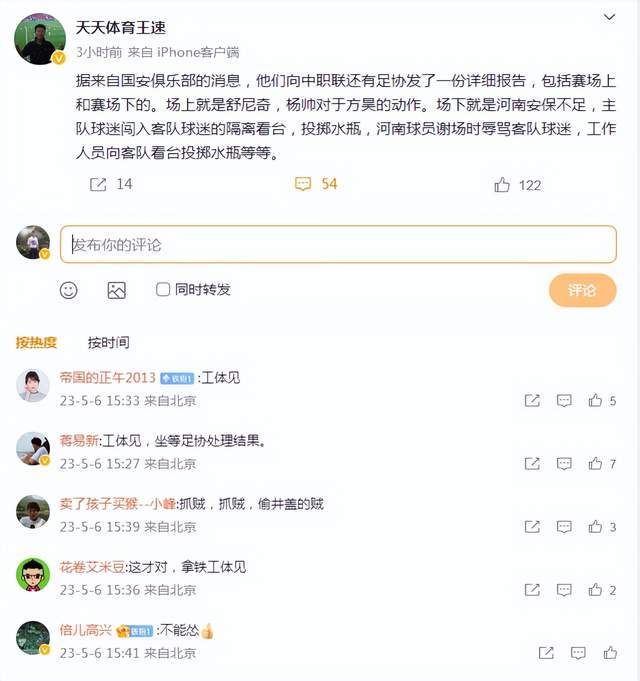Focus the 发布你的评论 comment field
This screenshot has width=640, height=681.
click(338, 244)
